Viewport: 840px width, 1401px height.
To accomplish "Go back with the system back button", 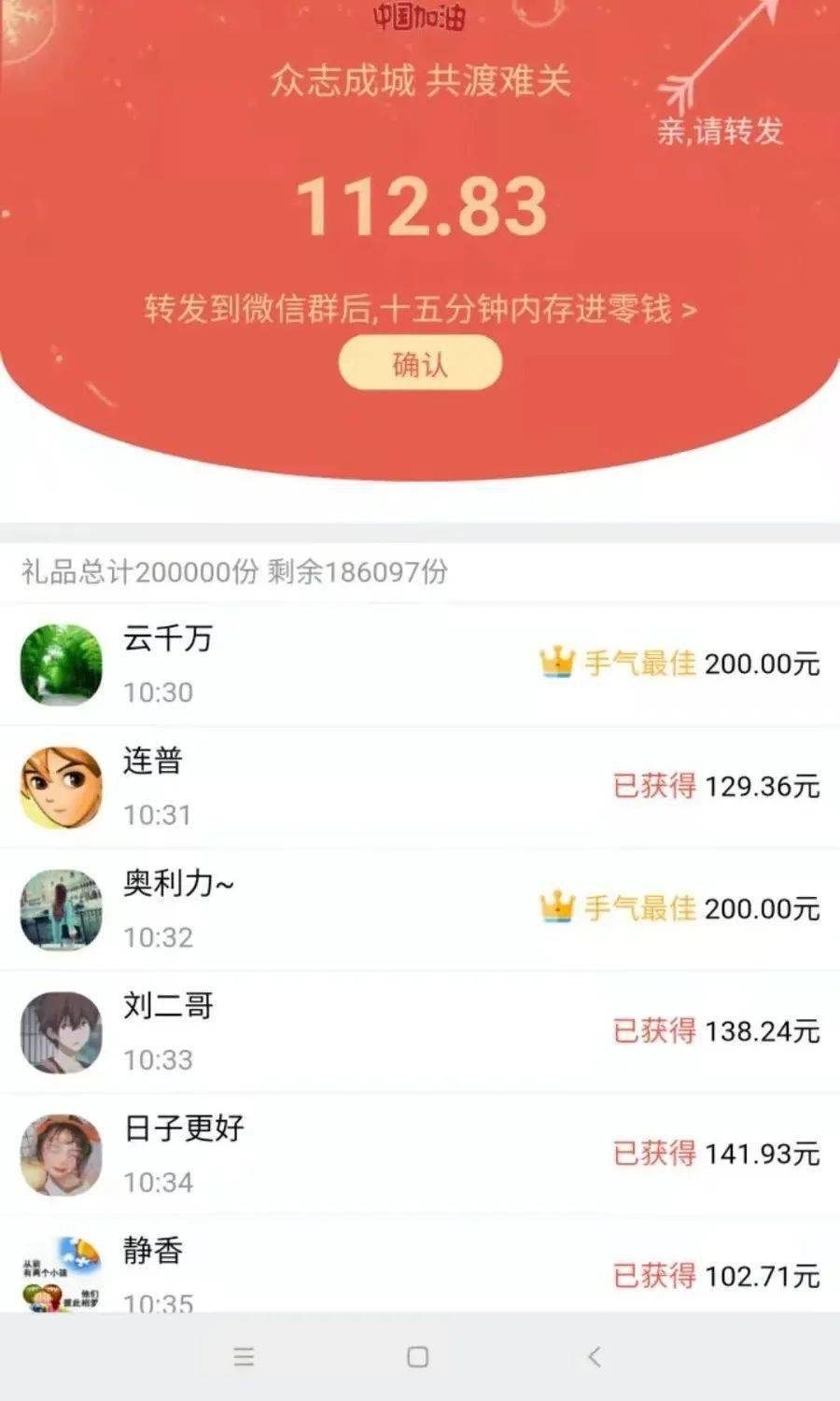I will 595,1356.
